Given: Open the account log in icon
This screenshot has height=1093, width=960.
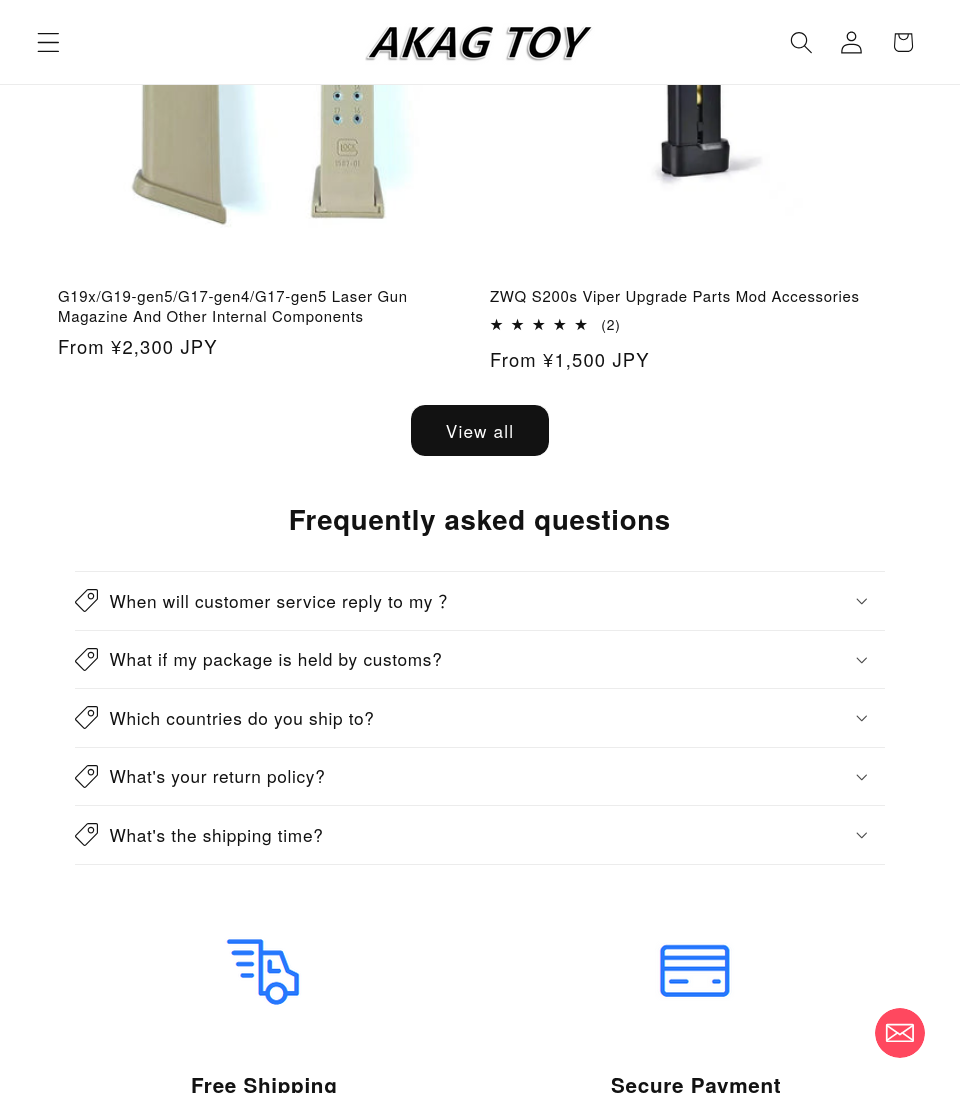Looking at the screenshot, I should click(851, 42).
